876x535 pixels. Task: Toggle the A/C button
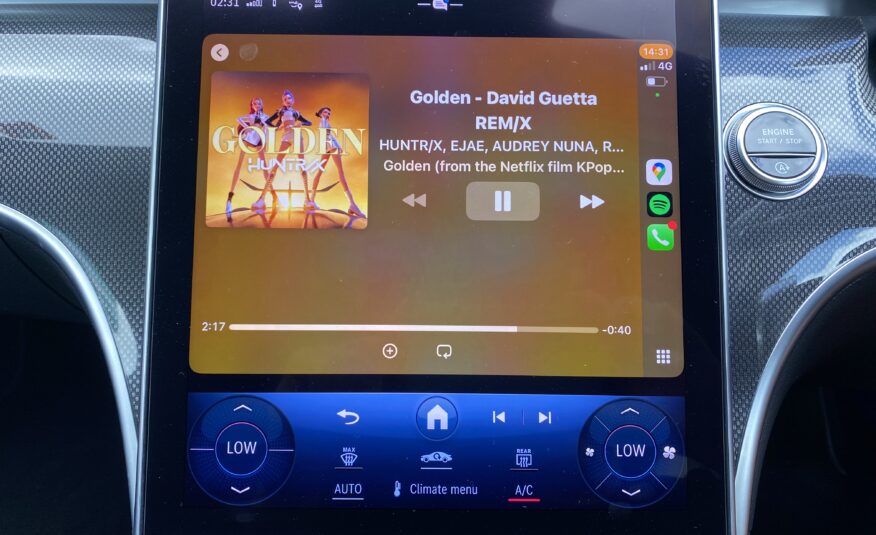[x=524, y=490]
